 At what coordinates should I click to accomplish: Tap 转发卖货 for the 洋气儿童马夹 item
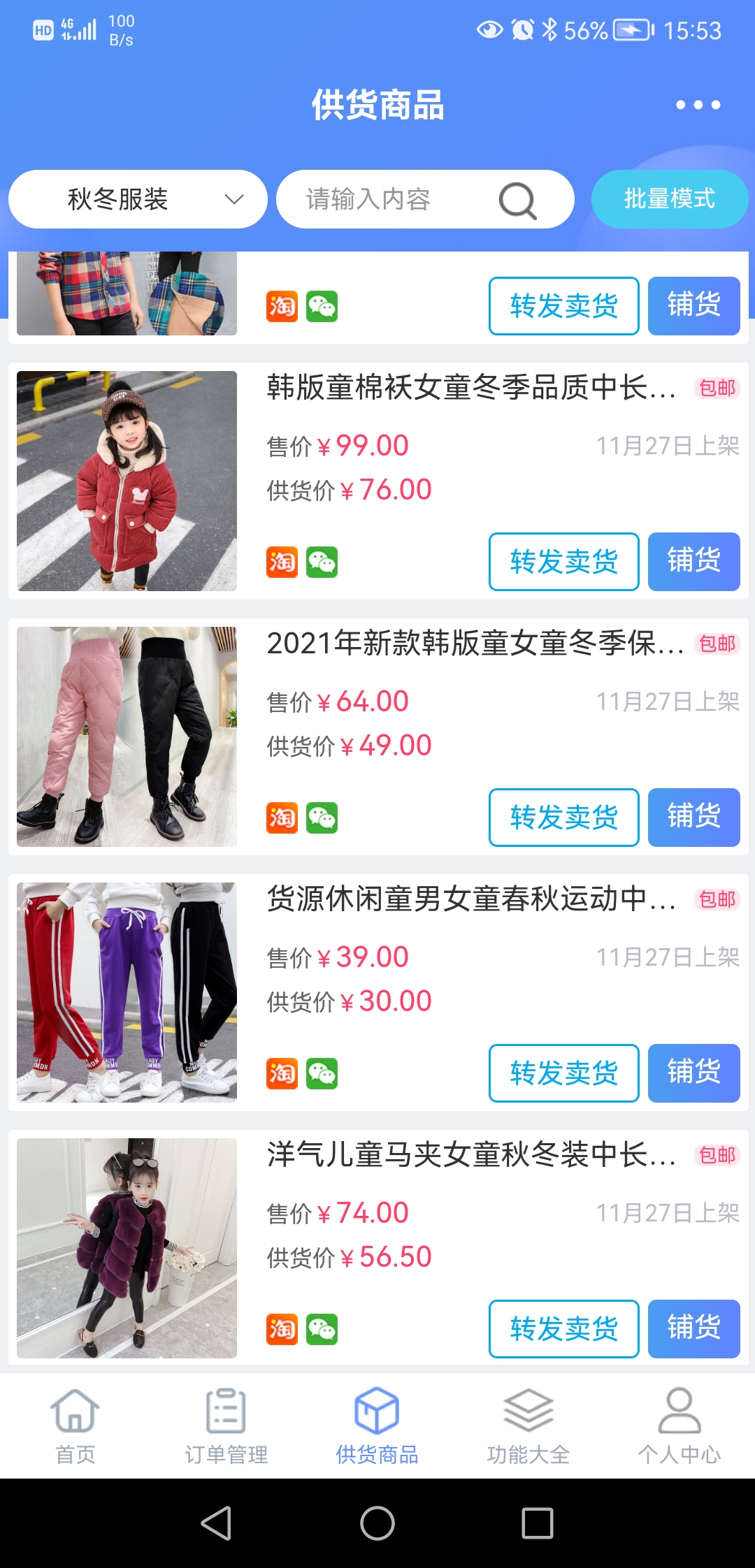563,1329
